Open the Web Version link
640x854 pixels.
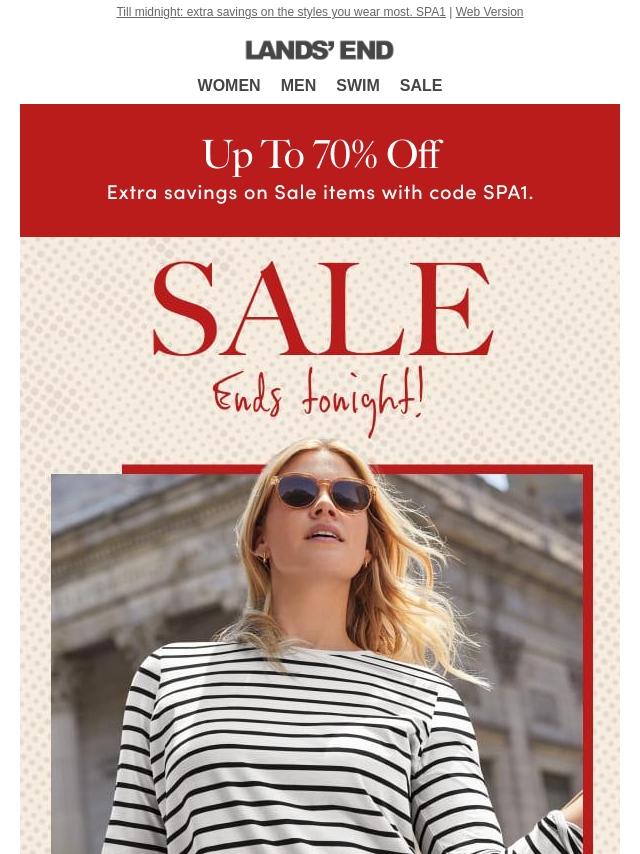(x=489, y=12)
